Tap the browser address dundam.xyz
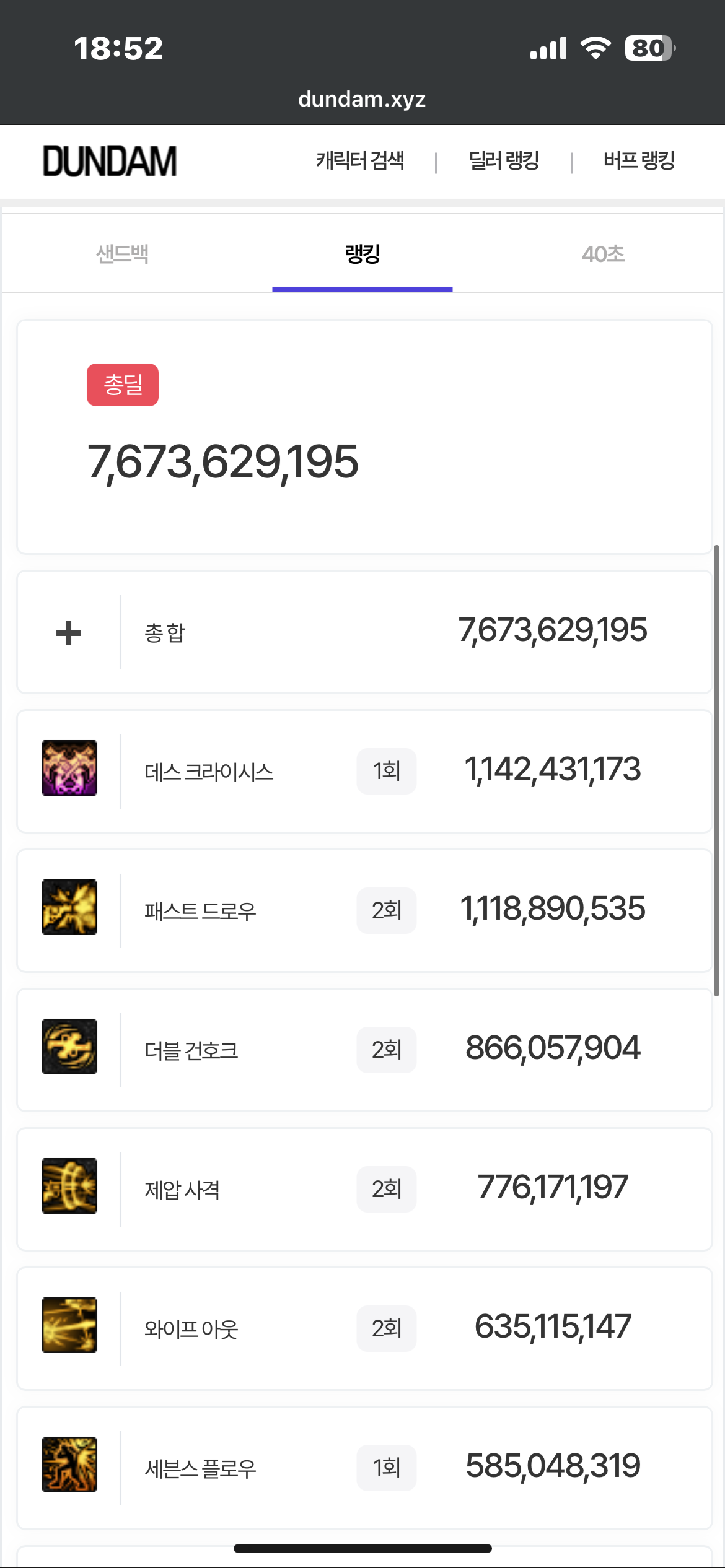The width and height of the screenshot is (725, 1568). pyautogui.click(x=362, y=99)
